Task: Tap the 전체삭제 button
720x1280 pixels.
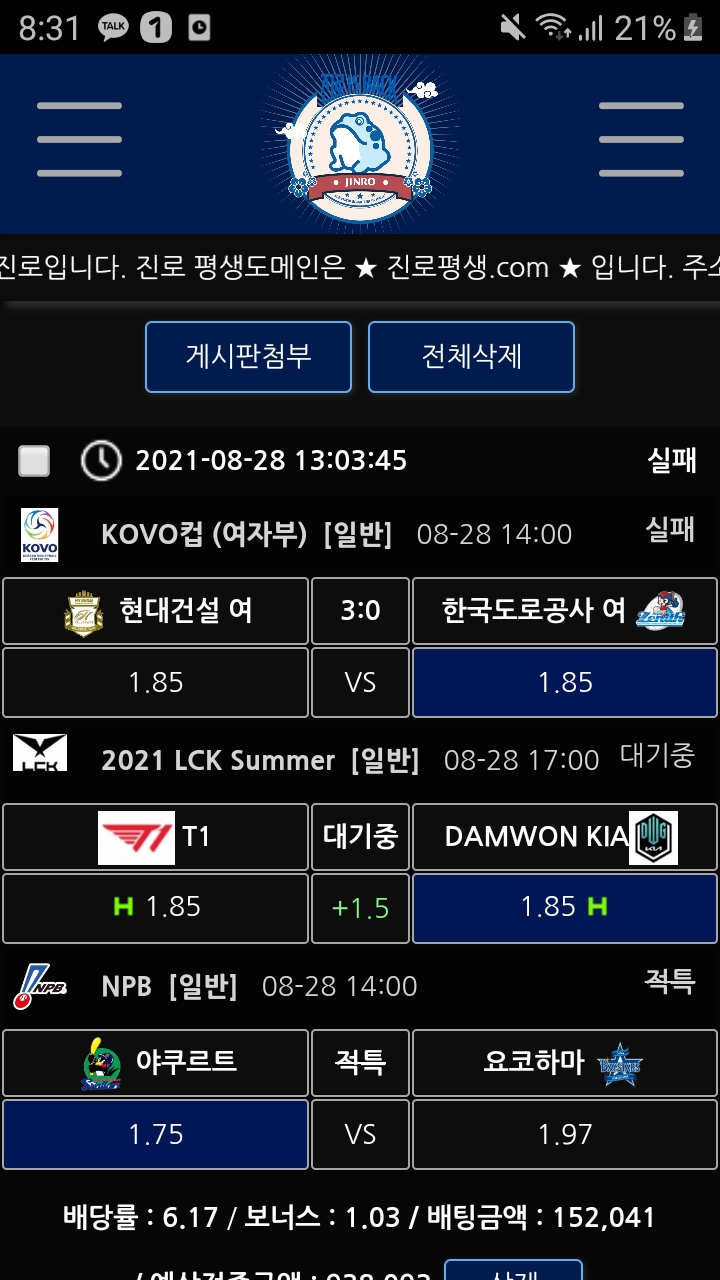Action: (x=471, y=356)
